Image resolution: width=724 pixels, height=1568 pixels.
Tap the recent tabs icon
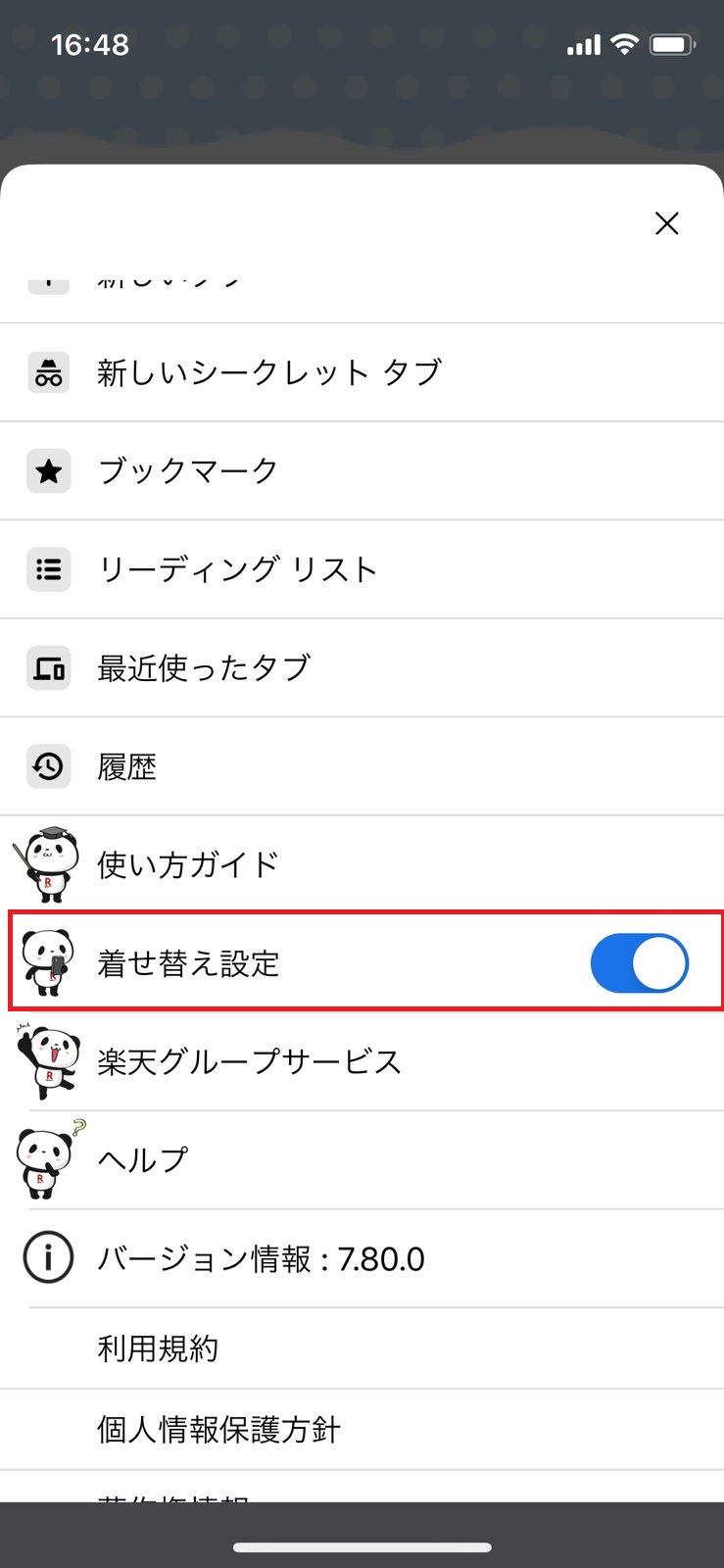pos(48,668)
